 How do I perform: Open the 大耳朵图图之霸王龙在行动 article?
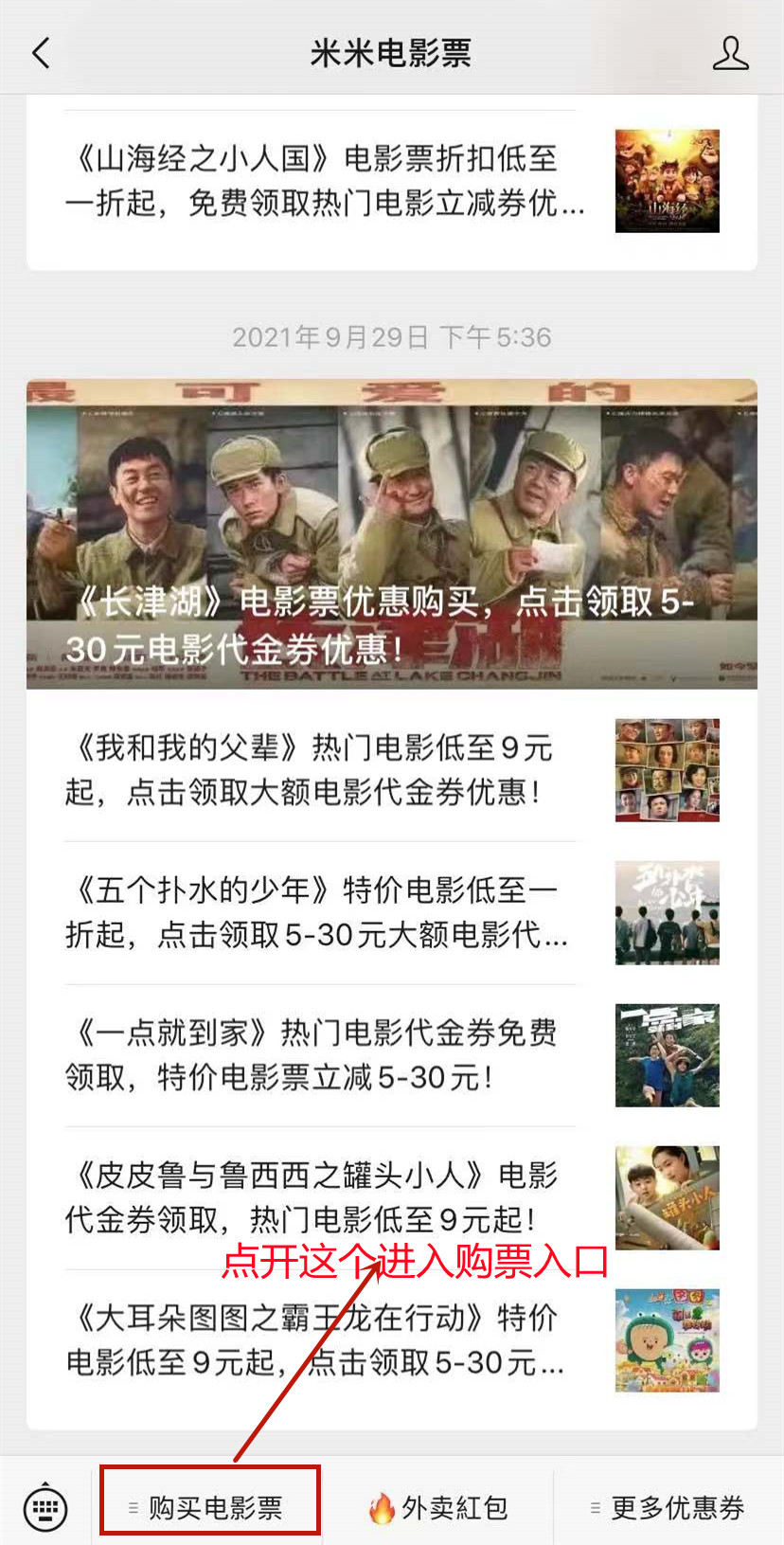(392, 1340)
